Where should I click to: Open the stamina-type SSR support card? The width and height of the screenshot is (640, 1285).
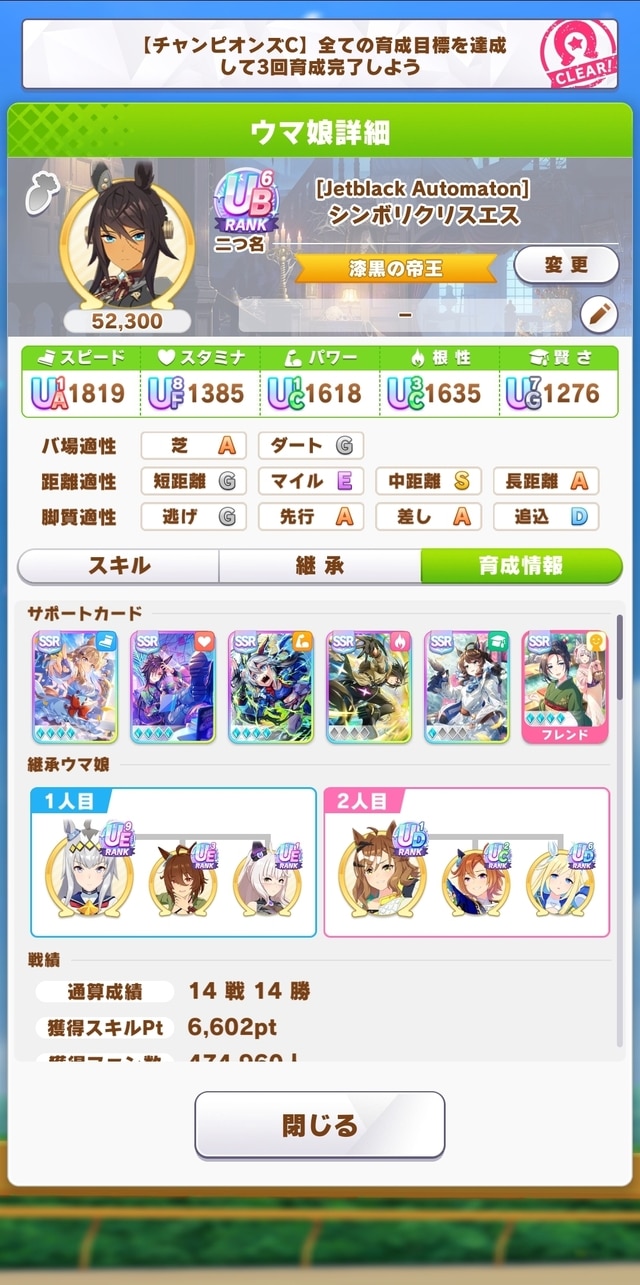[173, 686]
